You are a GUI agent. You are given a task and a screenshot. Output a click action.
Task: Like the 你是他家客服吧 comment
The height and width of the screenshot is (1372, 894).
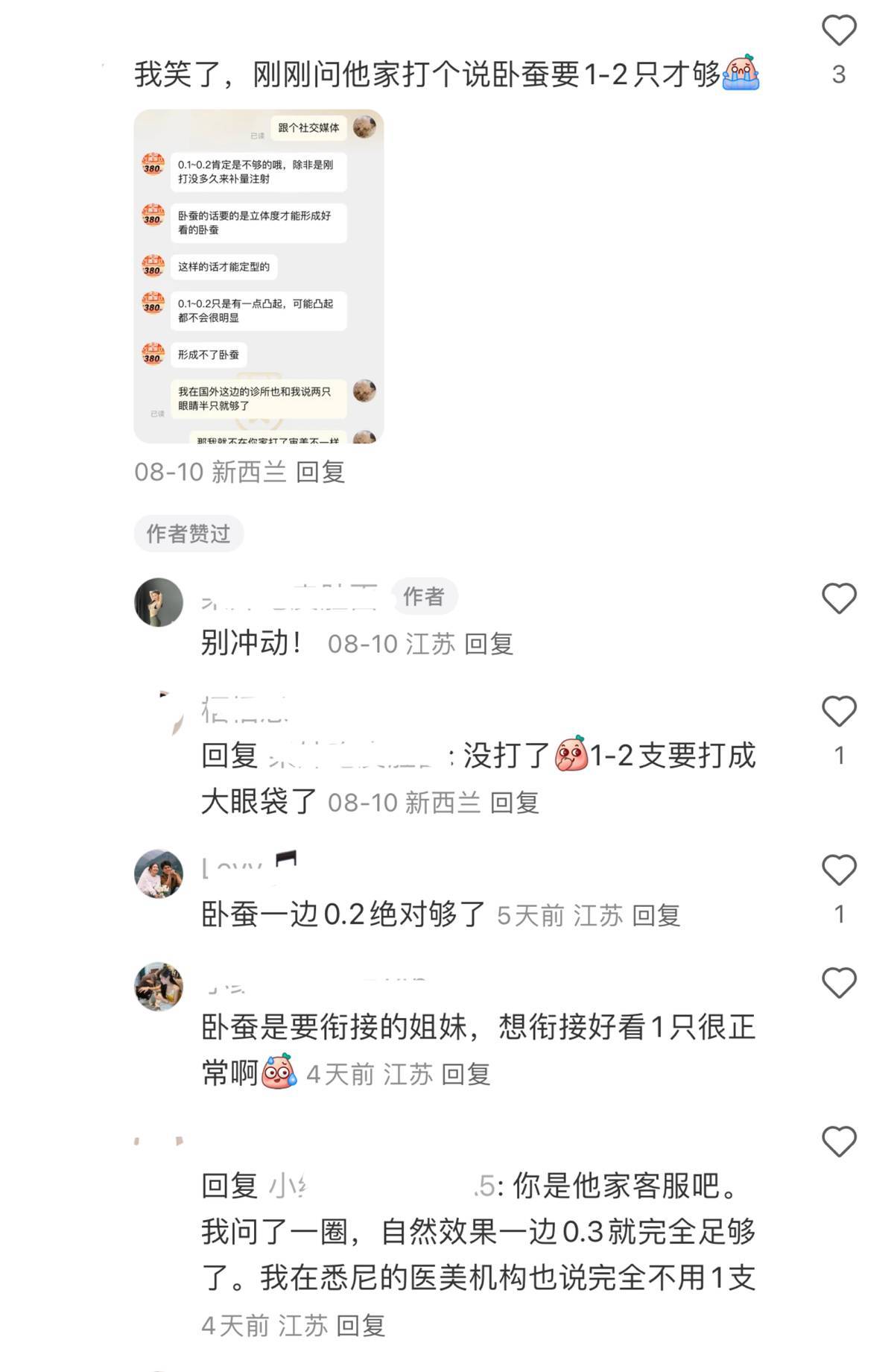click(x=839, y=1142)
